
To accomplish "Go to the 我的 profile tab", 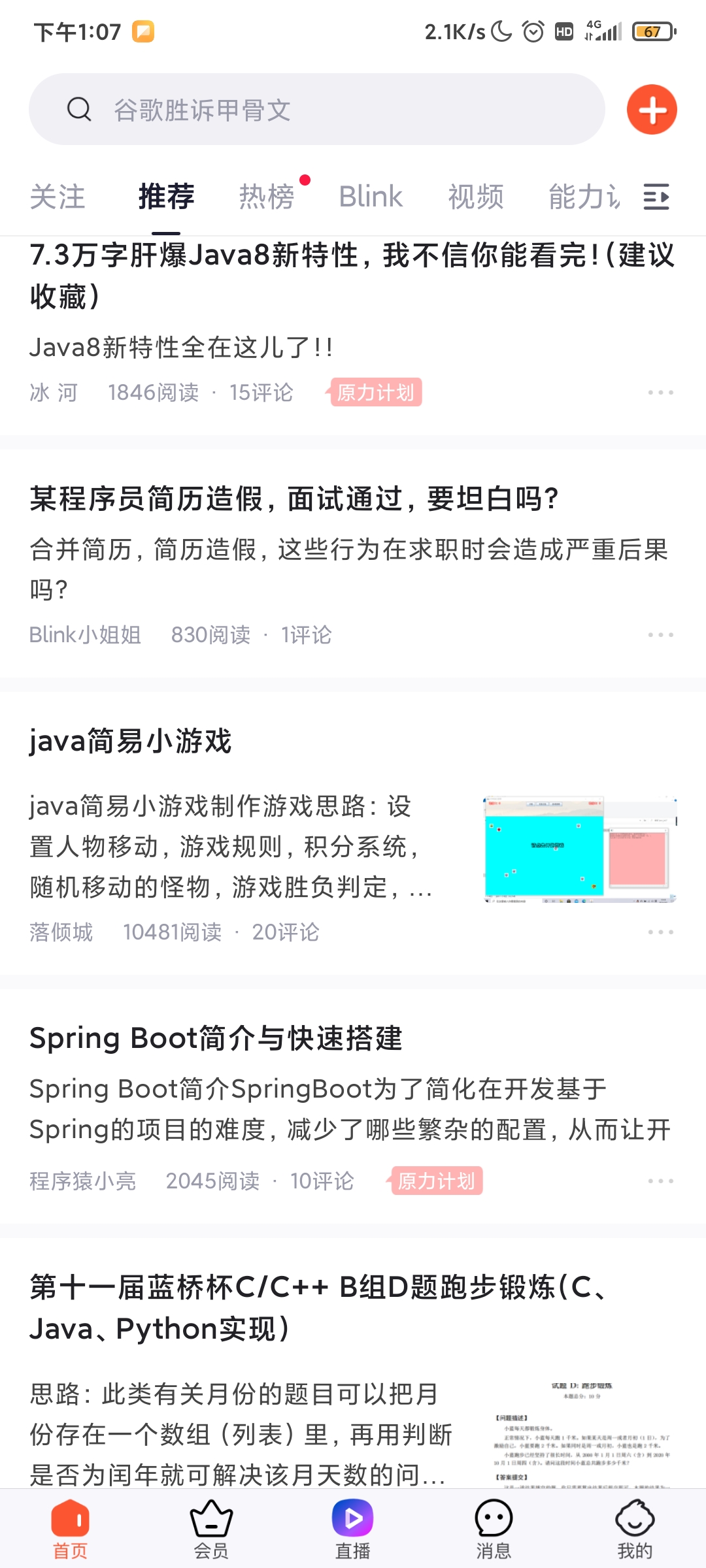I will pos(635,1529).
